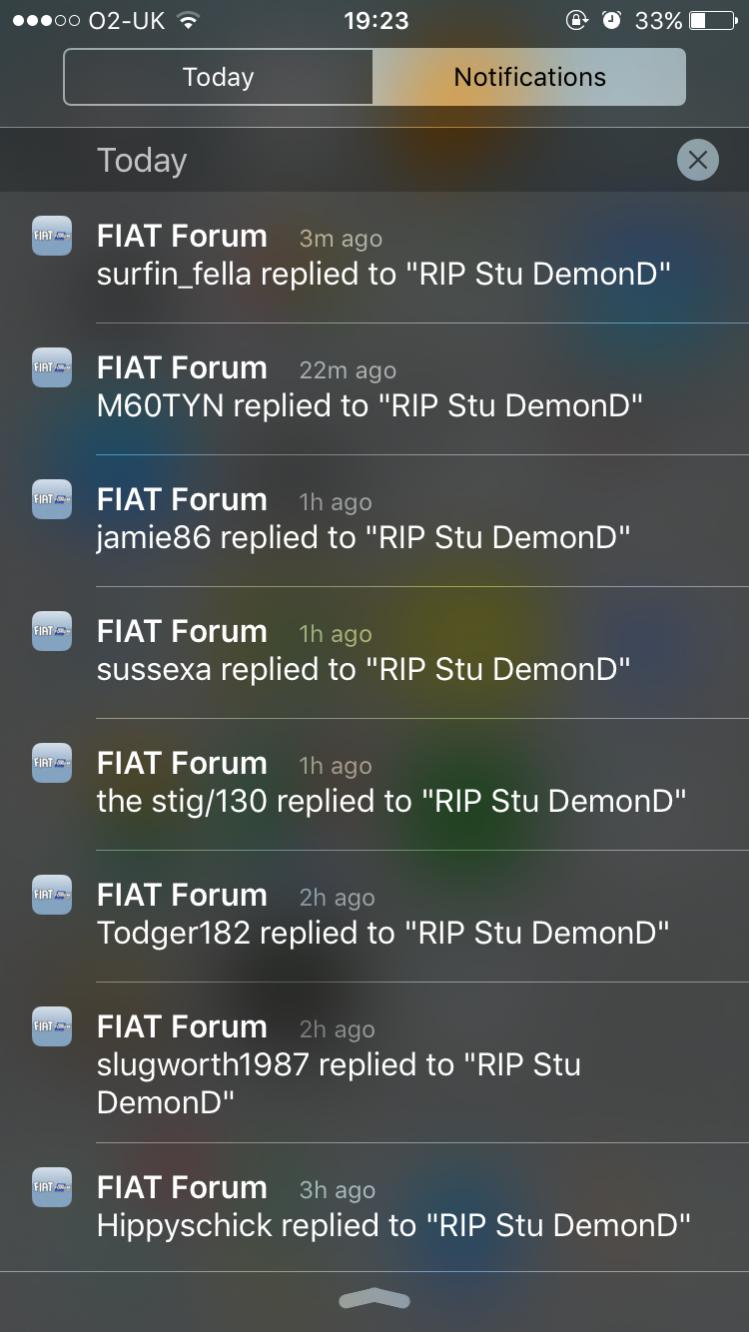Screen dimensions: 749x1332
Task: Clear today's notifications with the X button
Action: pos(698,160)
